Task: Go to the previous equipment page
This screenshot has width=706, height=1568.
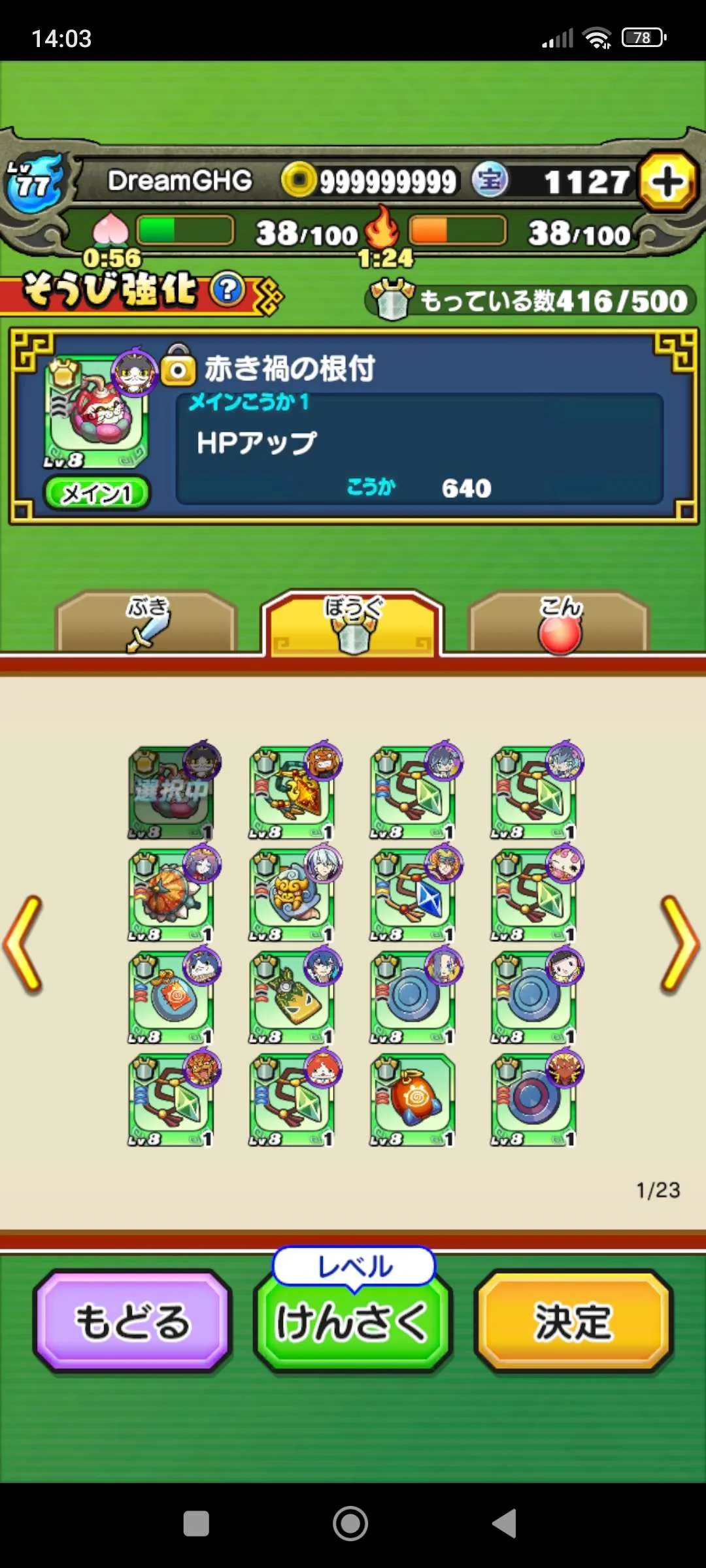Action: click(24, 944)
